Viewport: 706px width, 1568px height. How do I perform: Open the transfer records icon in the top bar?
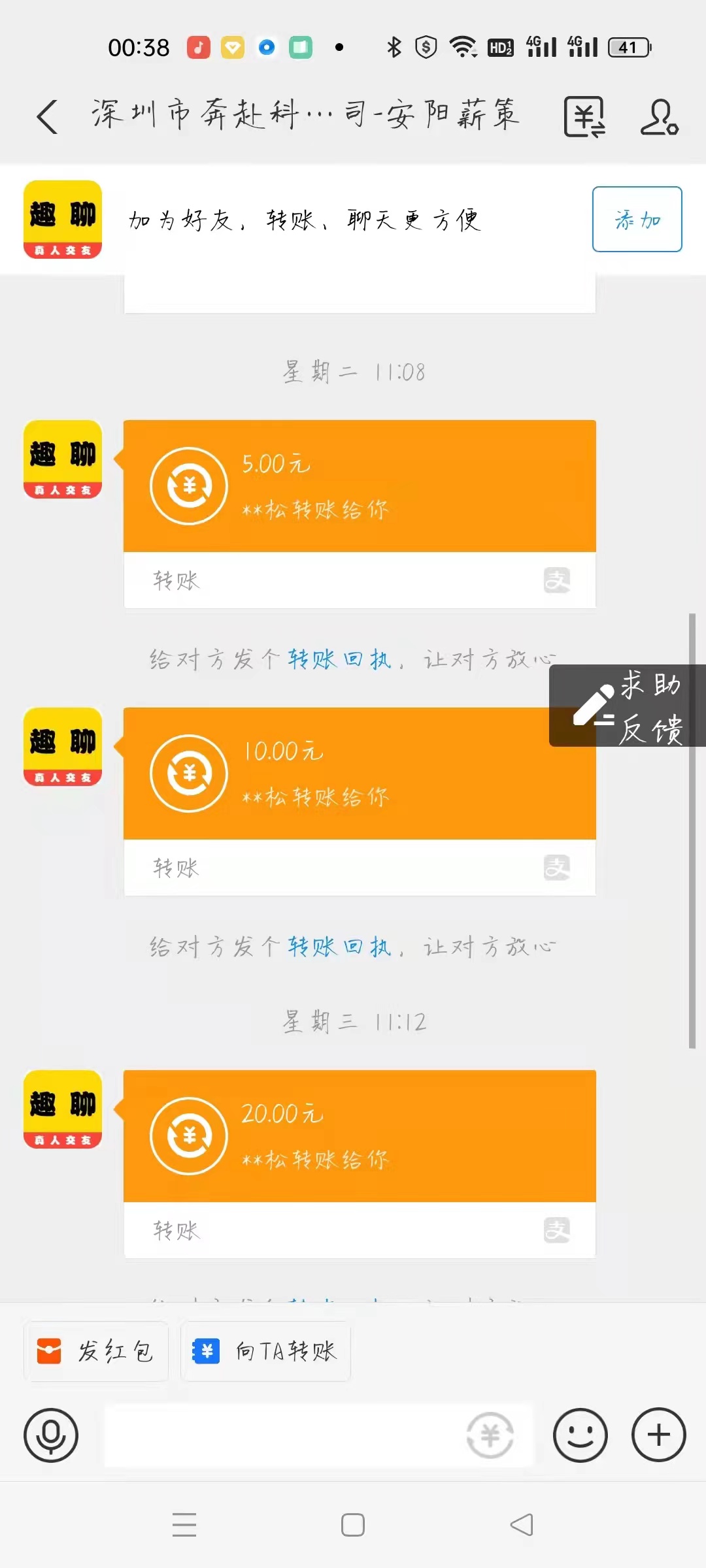coord(584,116)
